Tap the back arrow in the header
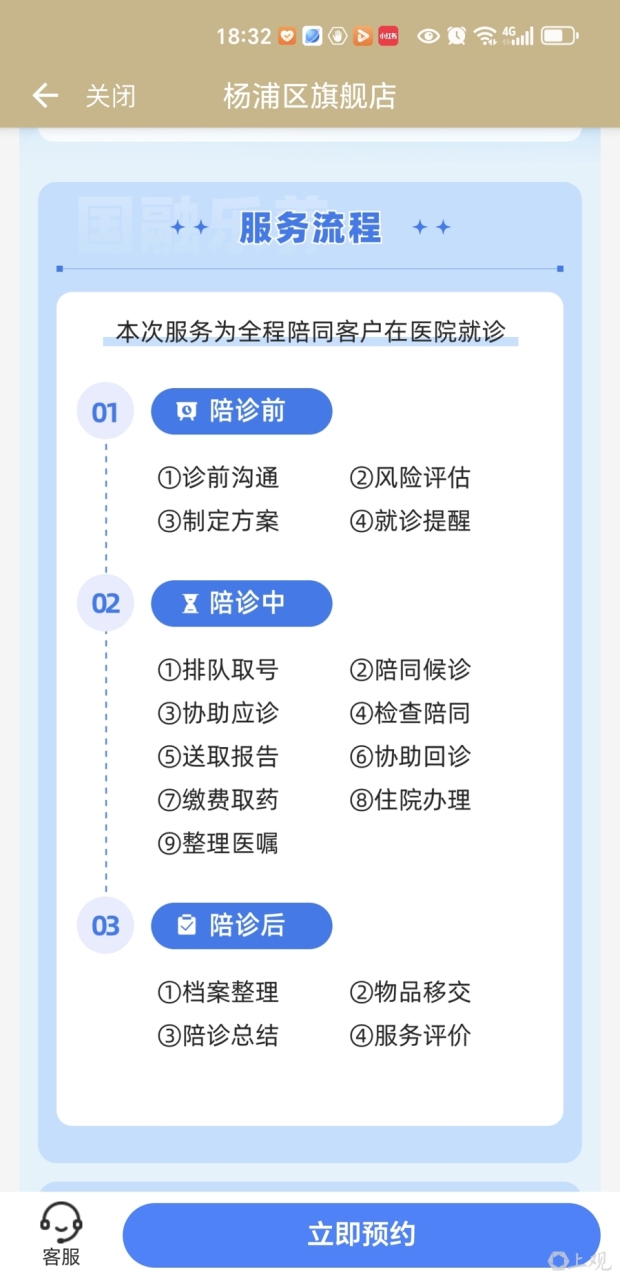 [x=45, y=96]
